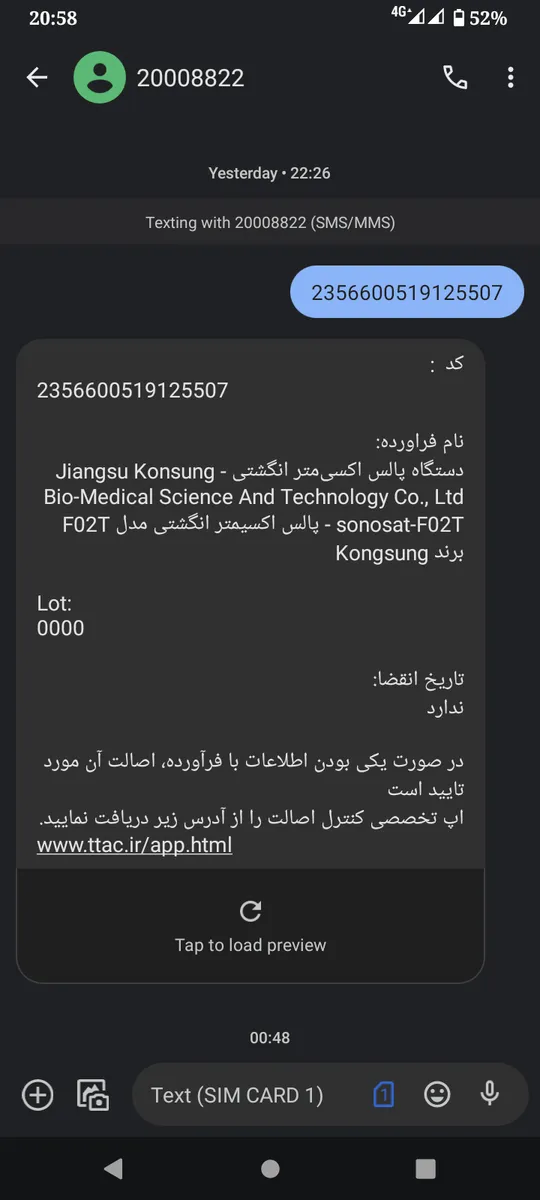540x1200 pixels.
Task: Open the emoji picker
Action: [437, 1095]
